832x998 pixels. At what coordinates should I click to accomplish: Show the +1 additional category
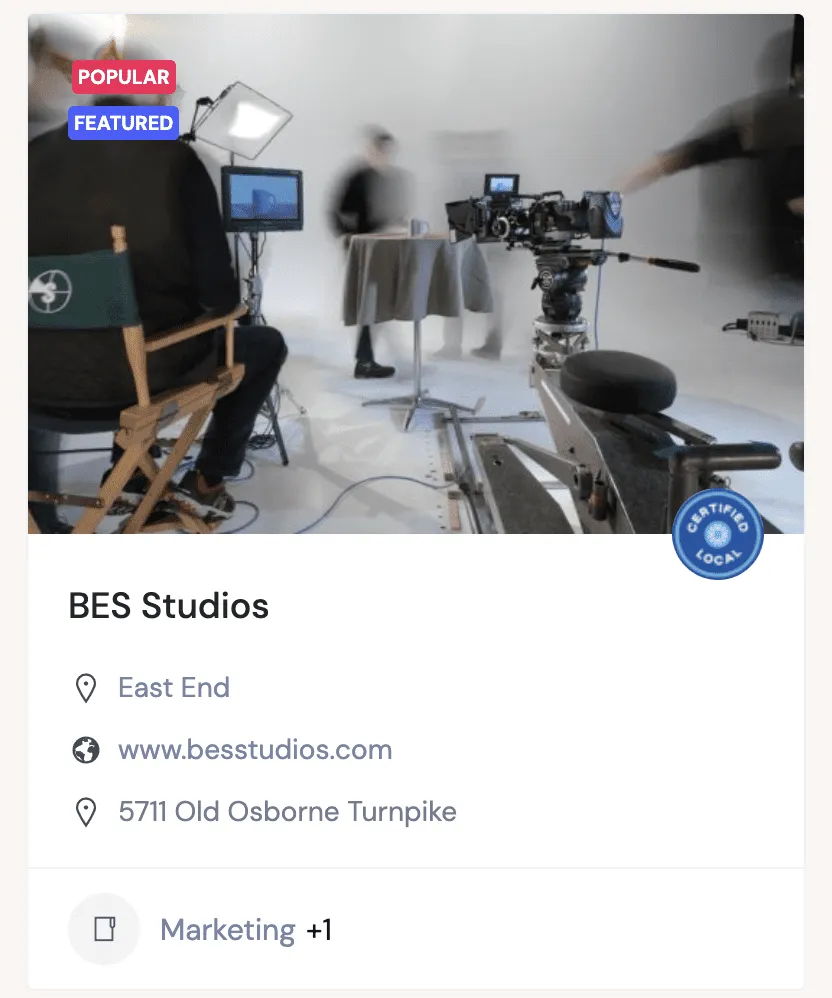[319, 930]
